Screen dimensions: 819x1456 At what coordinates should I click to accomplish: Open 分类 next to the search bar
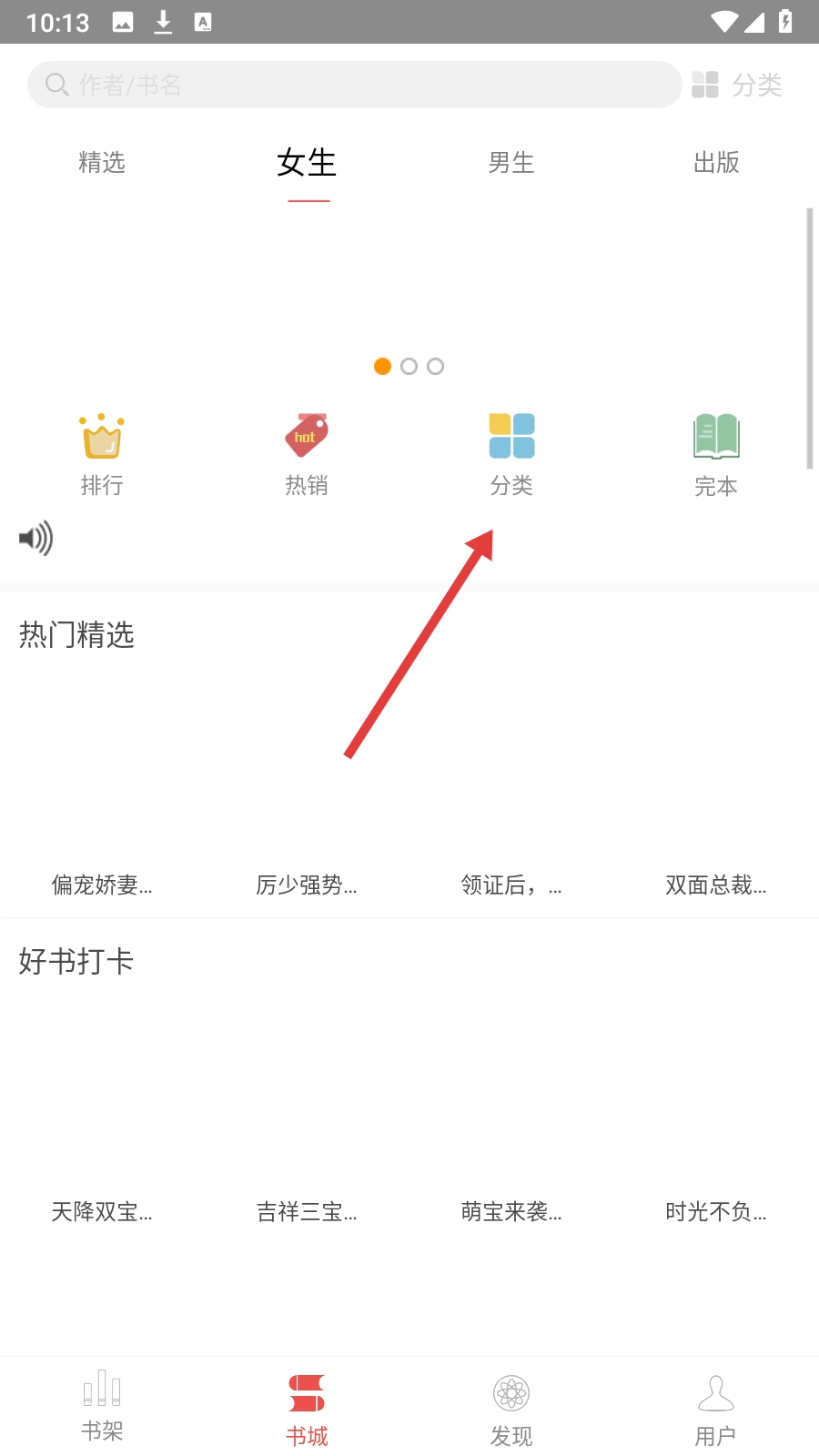click(x=737, y=85)
